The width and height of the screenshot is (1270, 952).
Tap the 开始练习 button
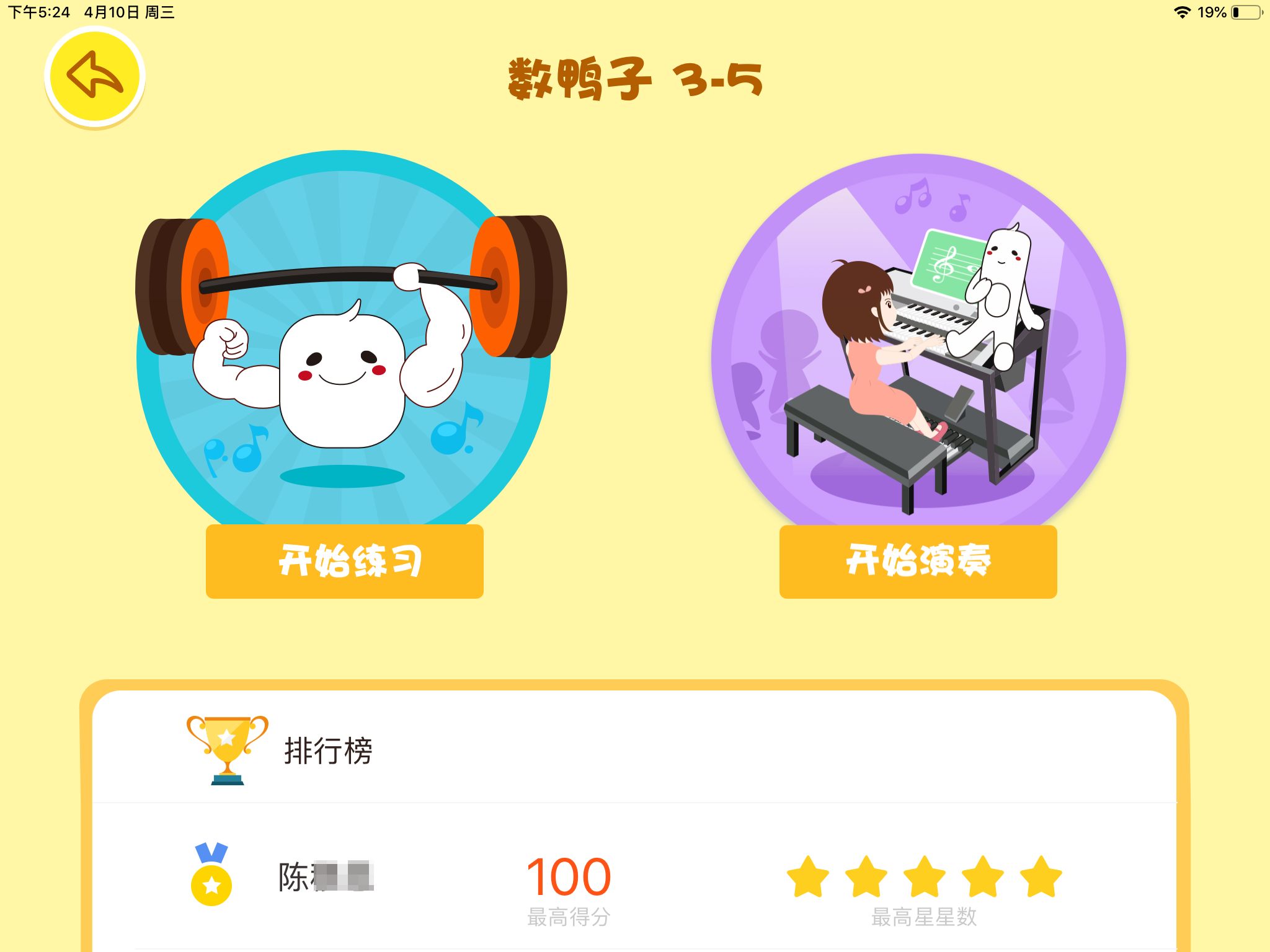click(x=344, y=562)
